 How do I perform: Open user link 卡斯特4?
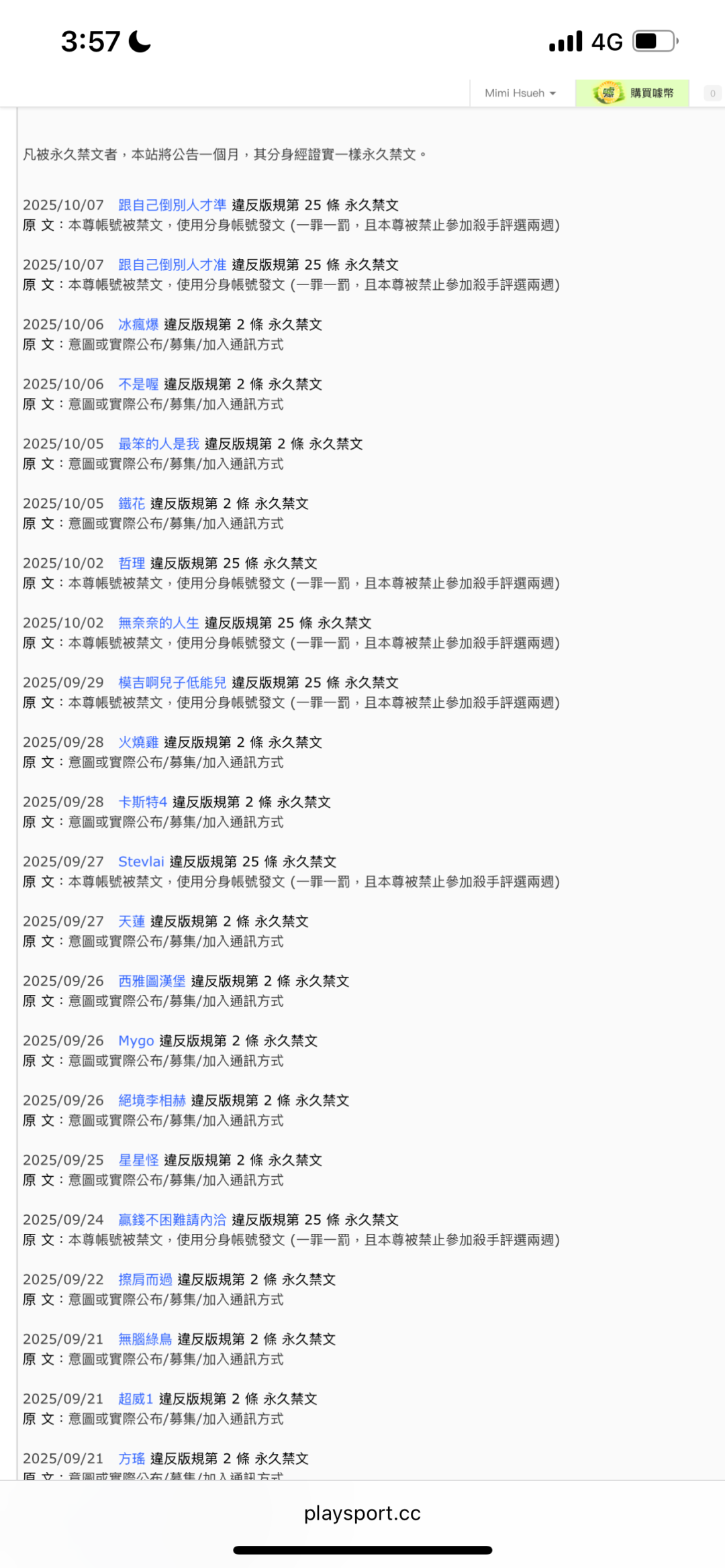pos(142,802)
